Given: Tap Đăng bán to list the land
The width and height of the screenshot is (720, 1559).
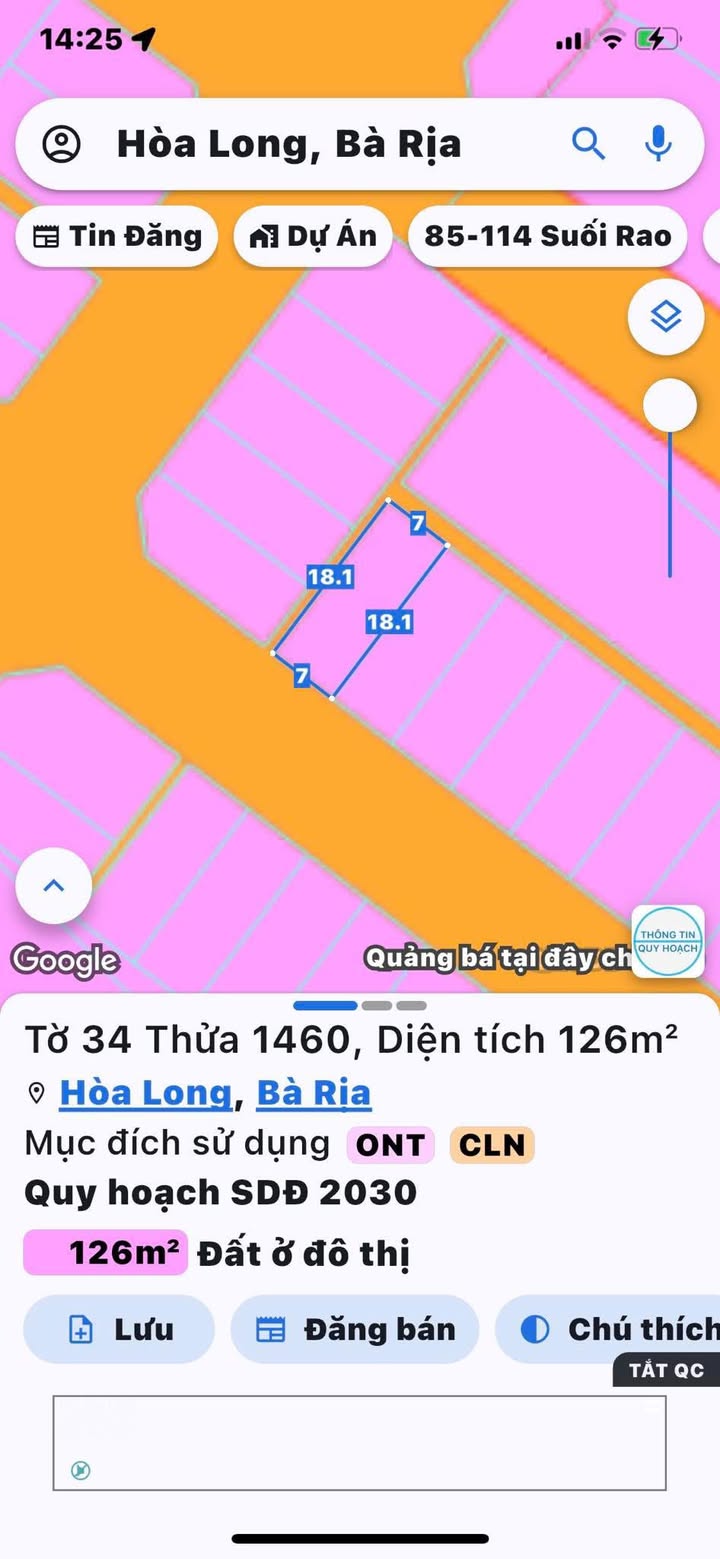Looking at the screenshot, I should click(355, 1329).
